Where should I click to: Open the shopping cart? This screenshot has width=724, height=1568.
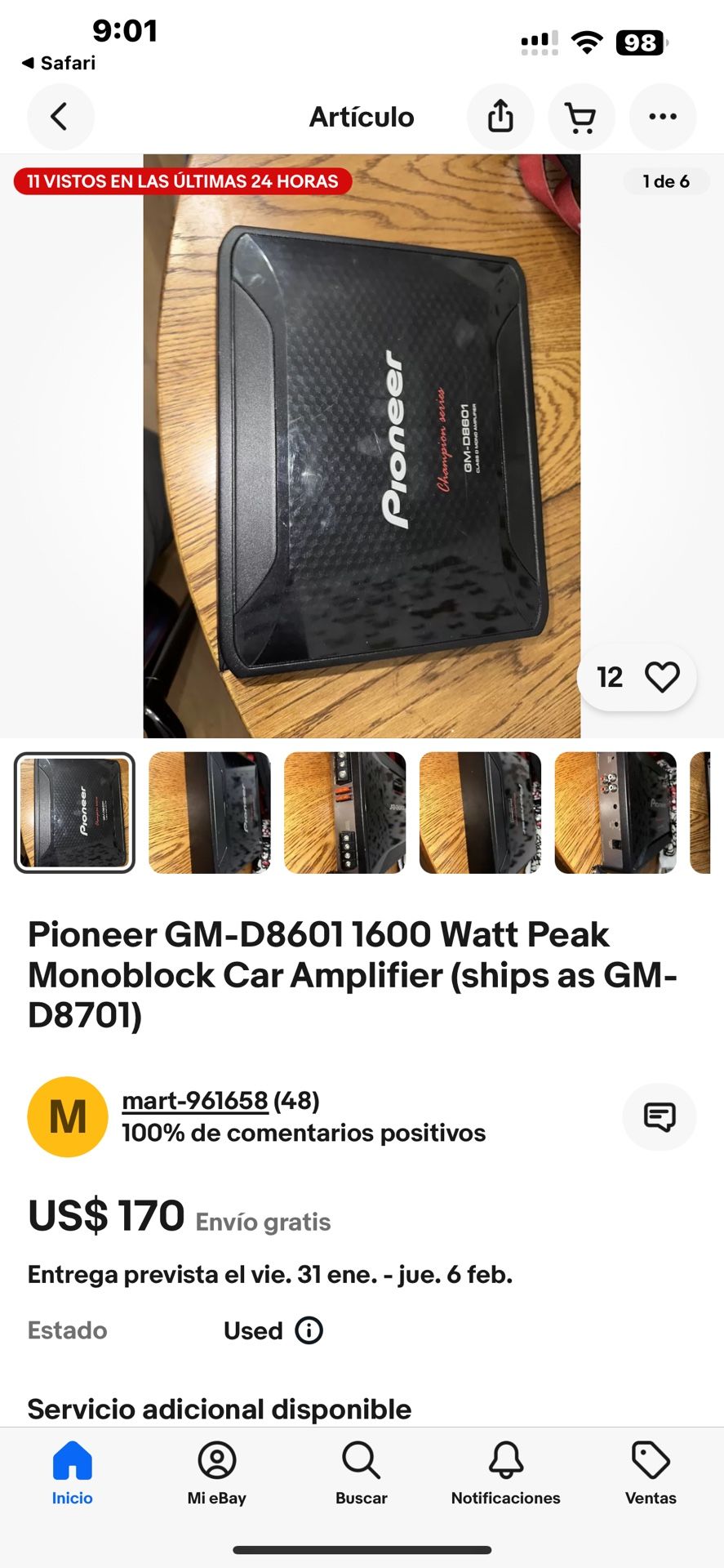[581, 116]
